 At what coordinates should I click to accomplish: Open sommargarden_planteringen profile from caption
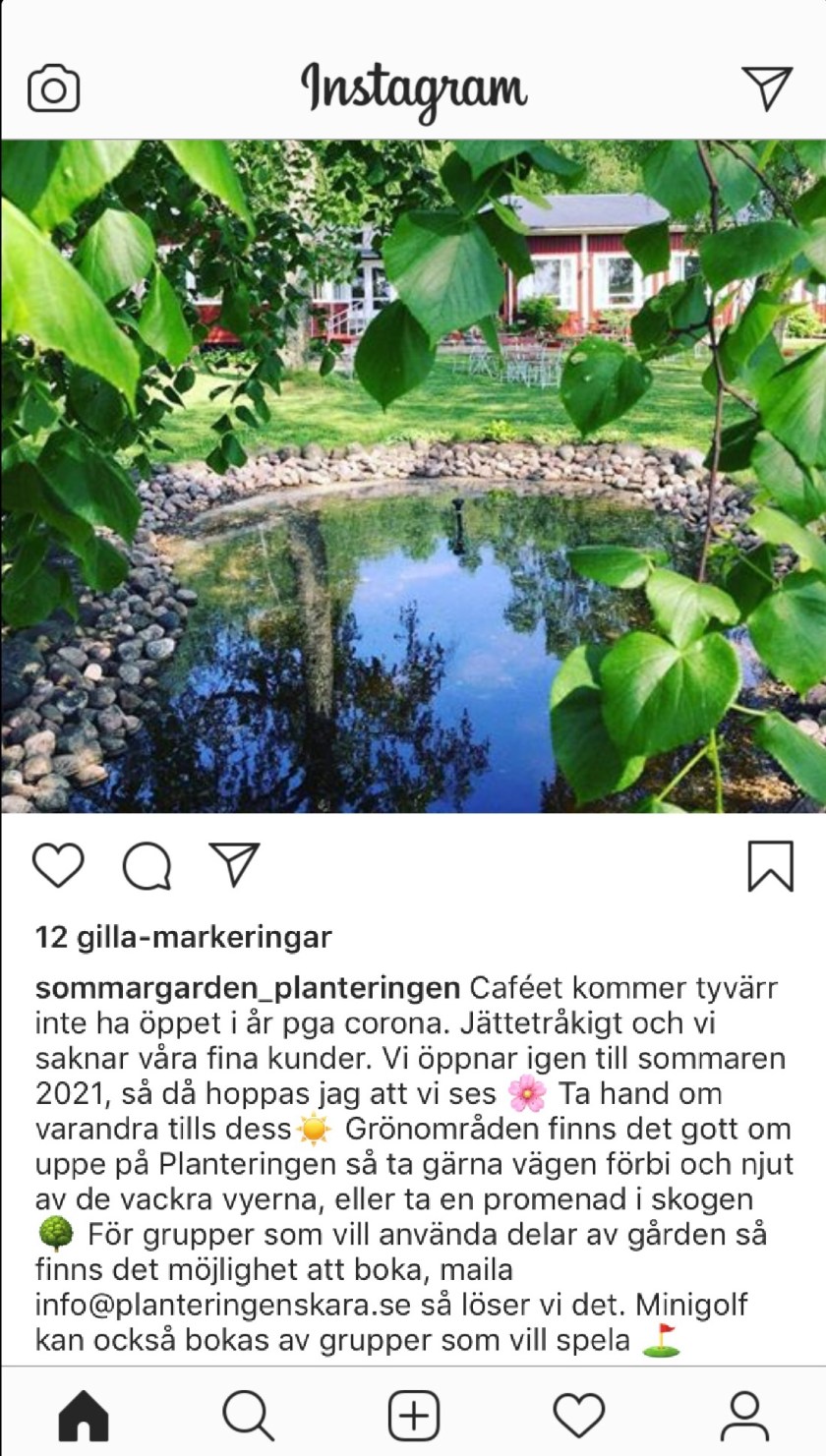pyautogui.click(x=247, y=986)
